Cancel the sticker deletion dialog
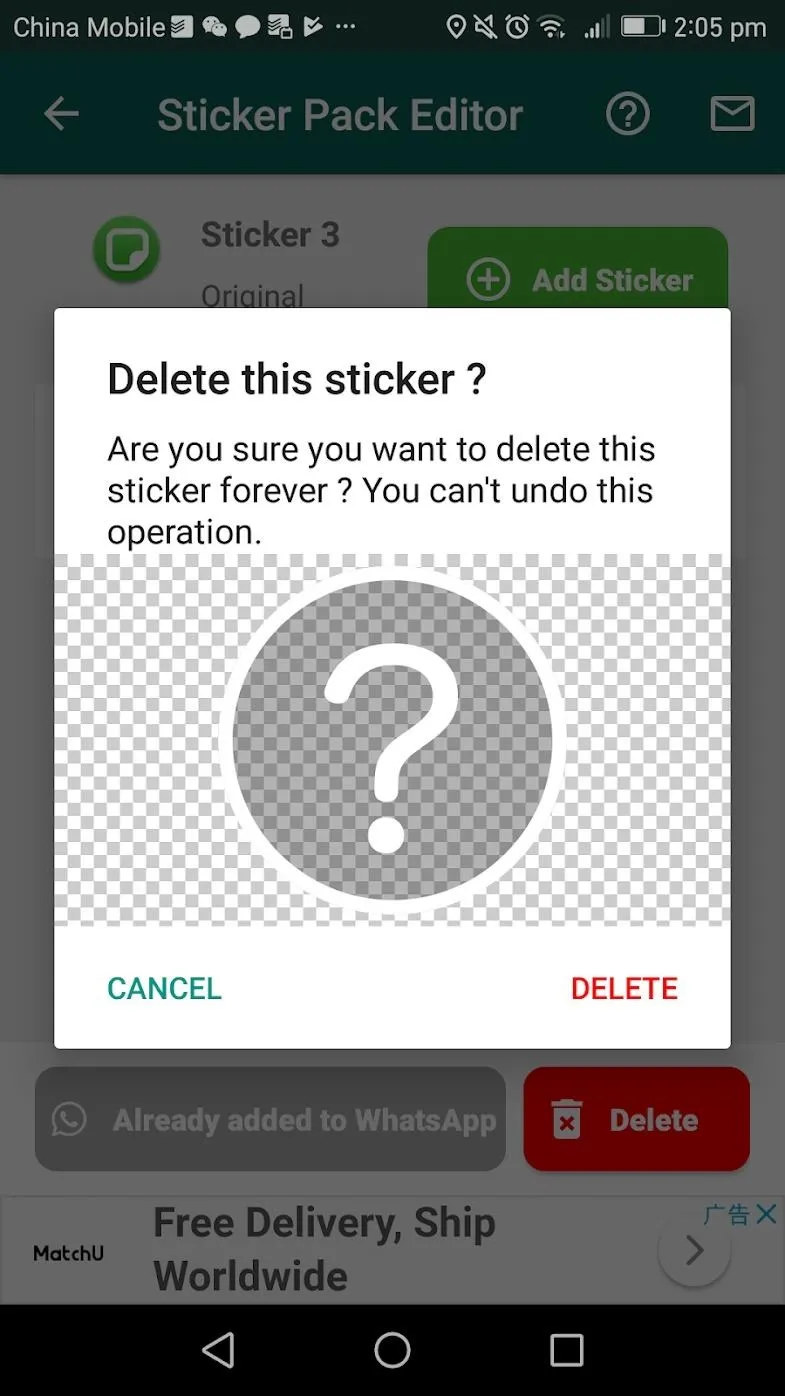 tap(164, 988)
